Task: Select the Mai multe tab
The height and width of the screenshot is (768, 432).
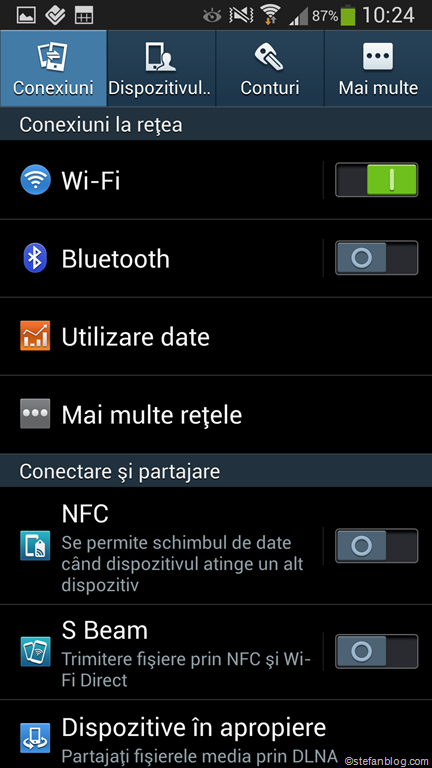Action: (378, 69)
